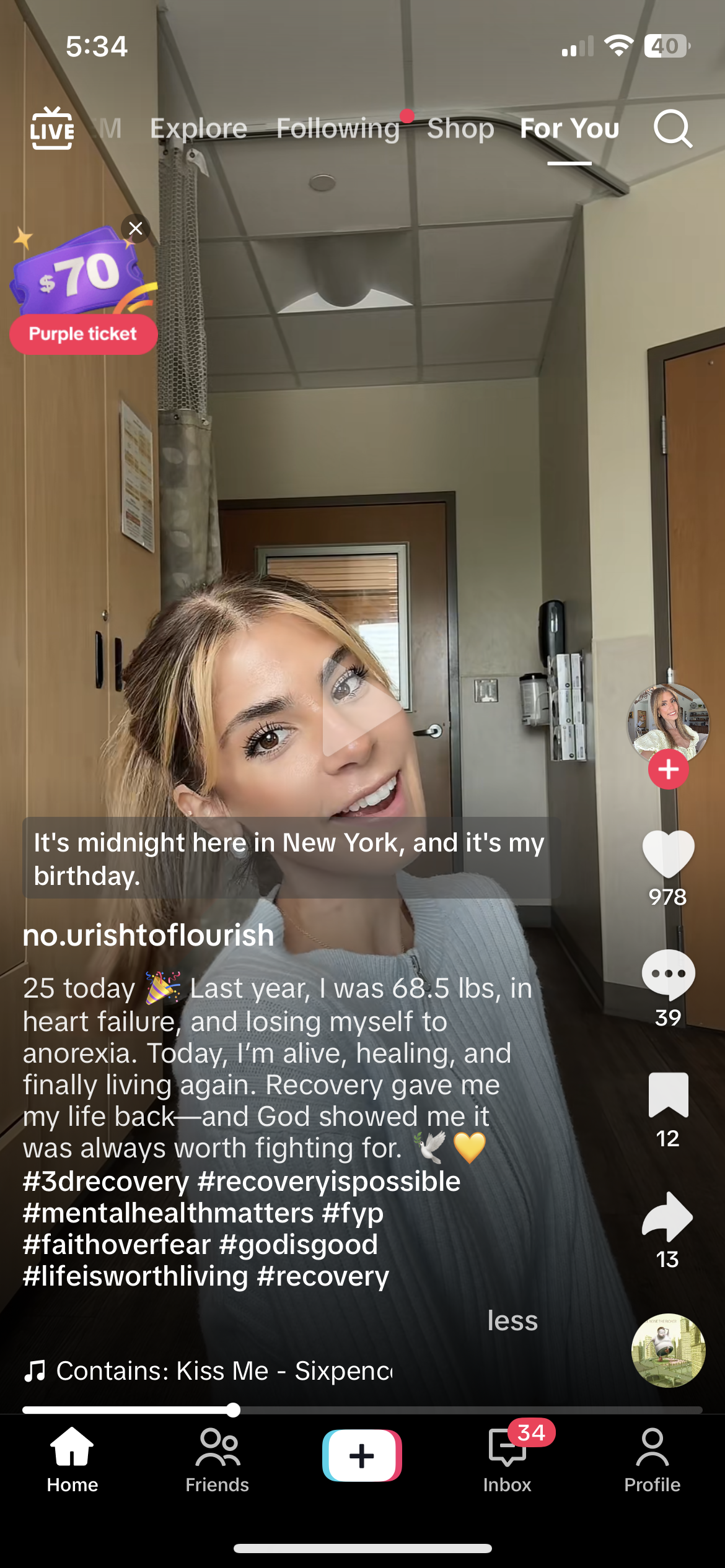Switch to the Shop tab
The width and height of the screenshot is (725, 1568).
point(460,128)
